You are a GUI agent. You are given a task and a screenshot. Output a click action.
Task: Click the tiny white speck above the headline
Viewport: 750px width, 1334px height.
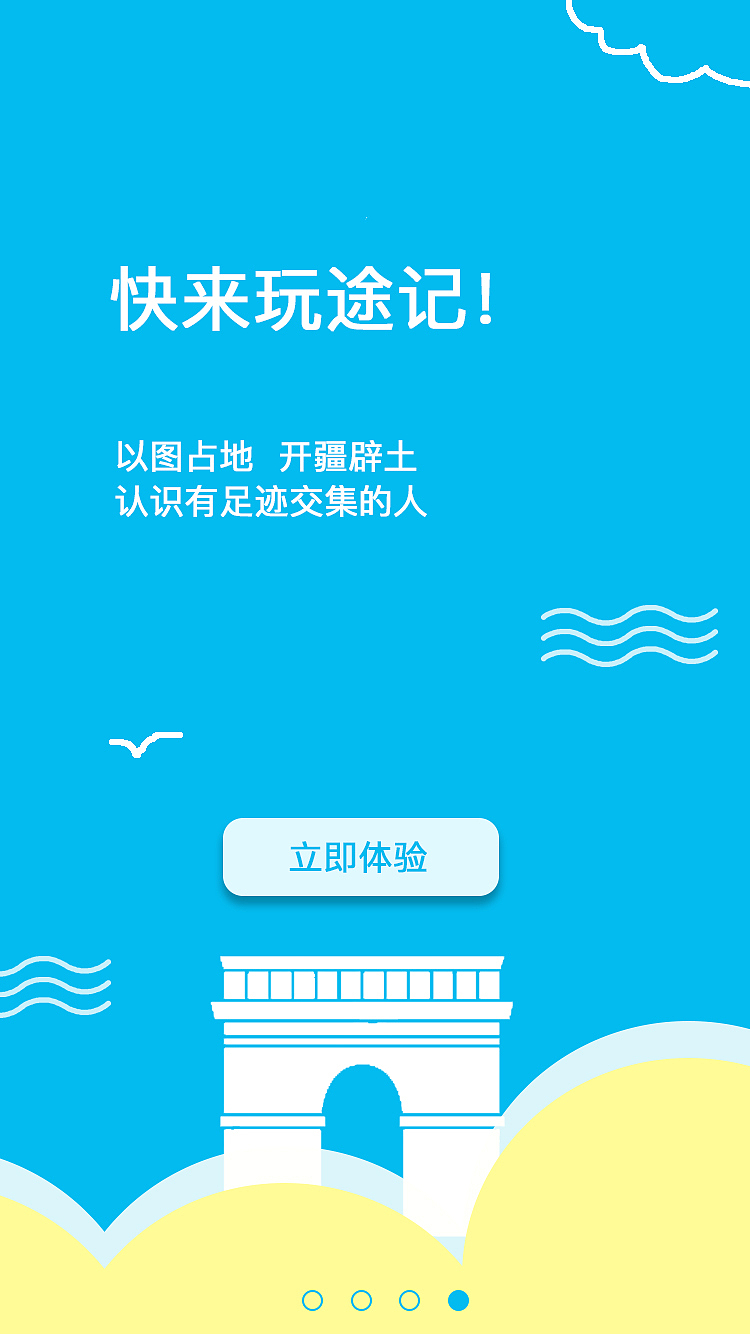coord(365,218)
